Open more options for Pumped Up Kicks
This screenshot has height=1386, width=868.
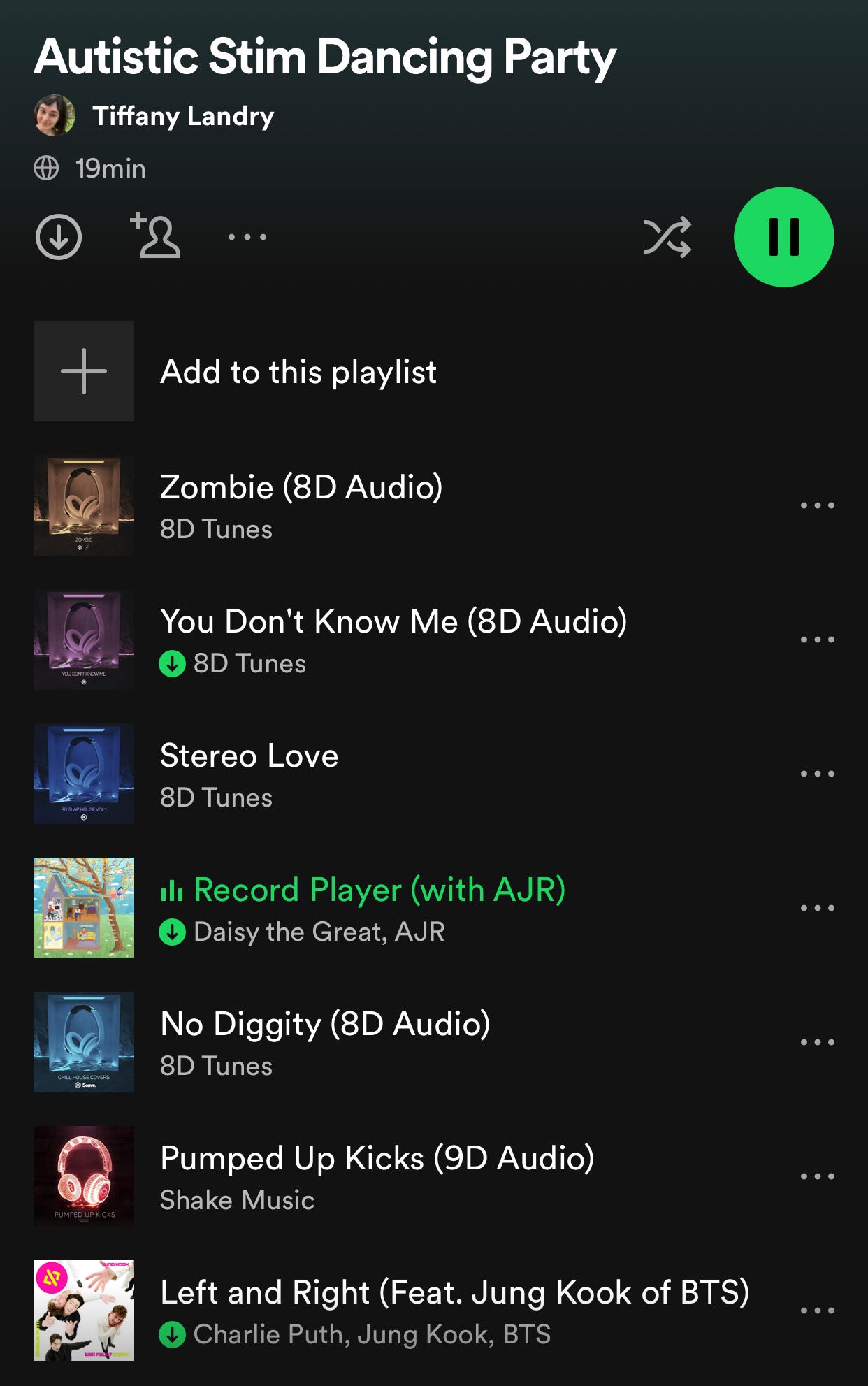[x=817, y=1176]
